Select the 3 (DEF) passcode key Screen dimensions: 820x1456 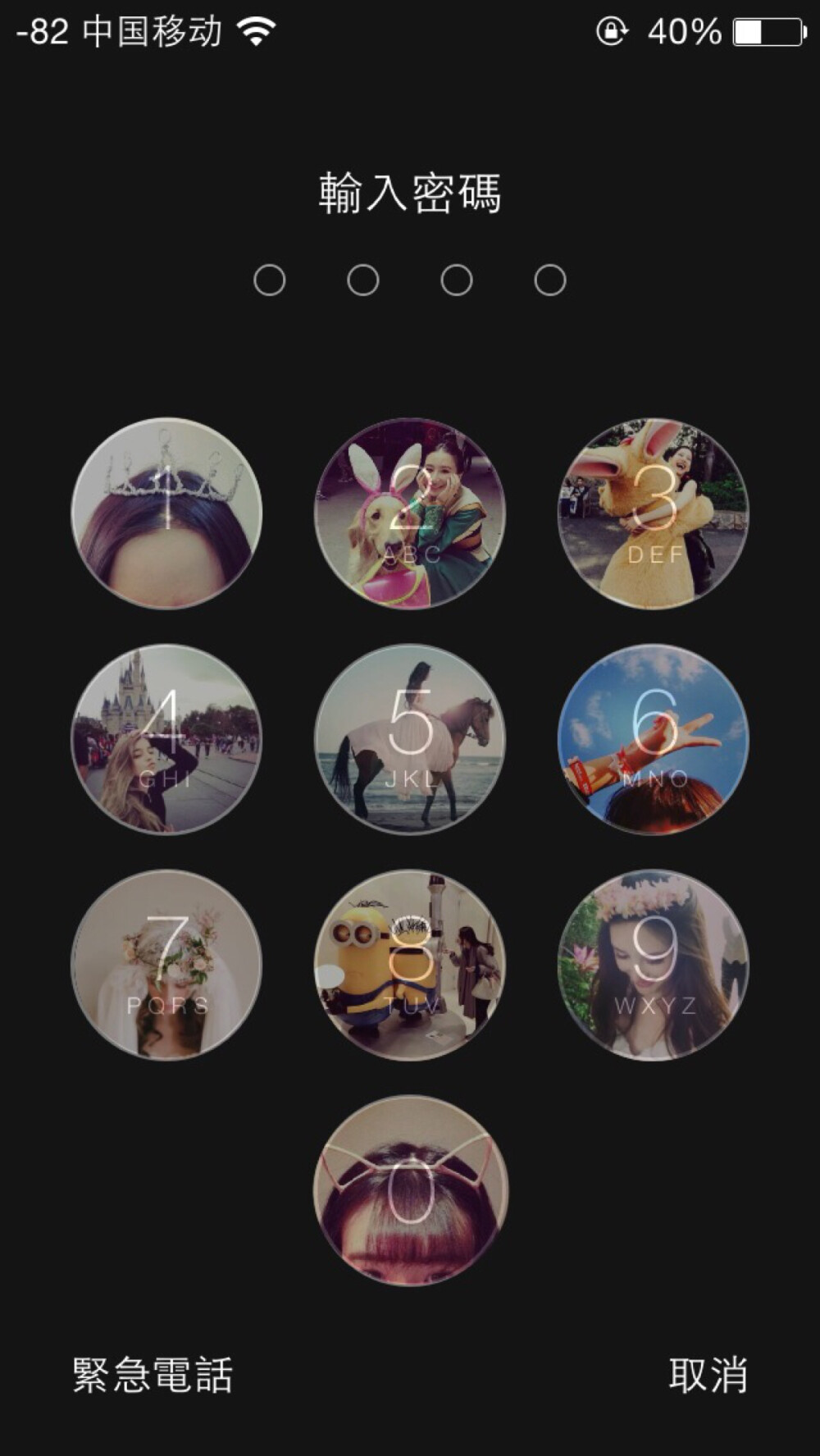coord(654,514)
